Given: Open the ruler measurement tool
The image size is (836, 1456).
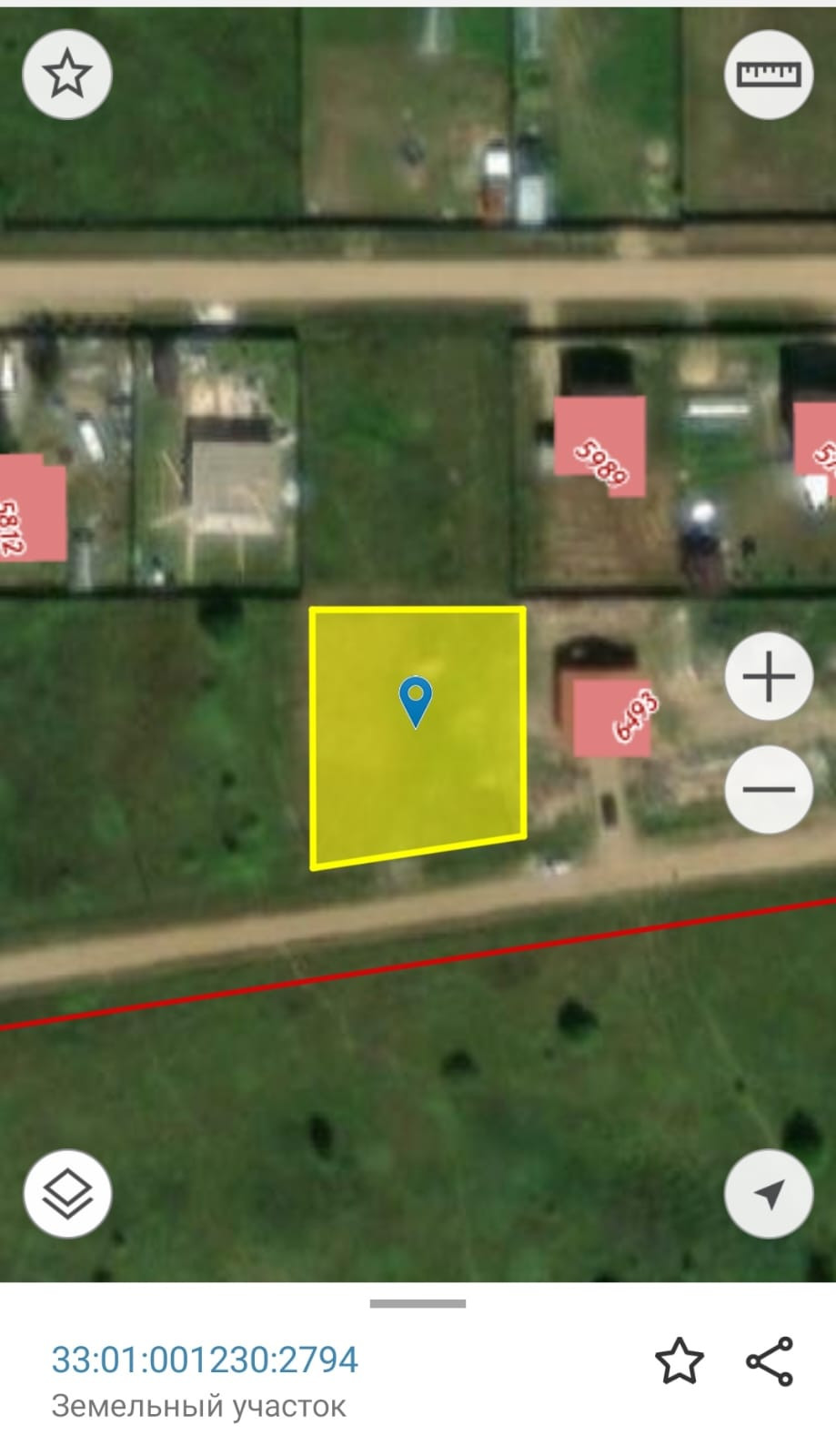Looking at the screenshot, I should (x=769, y=75).
